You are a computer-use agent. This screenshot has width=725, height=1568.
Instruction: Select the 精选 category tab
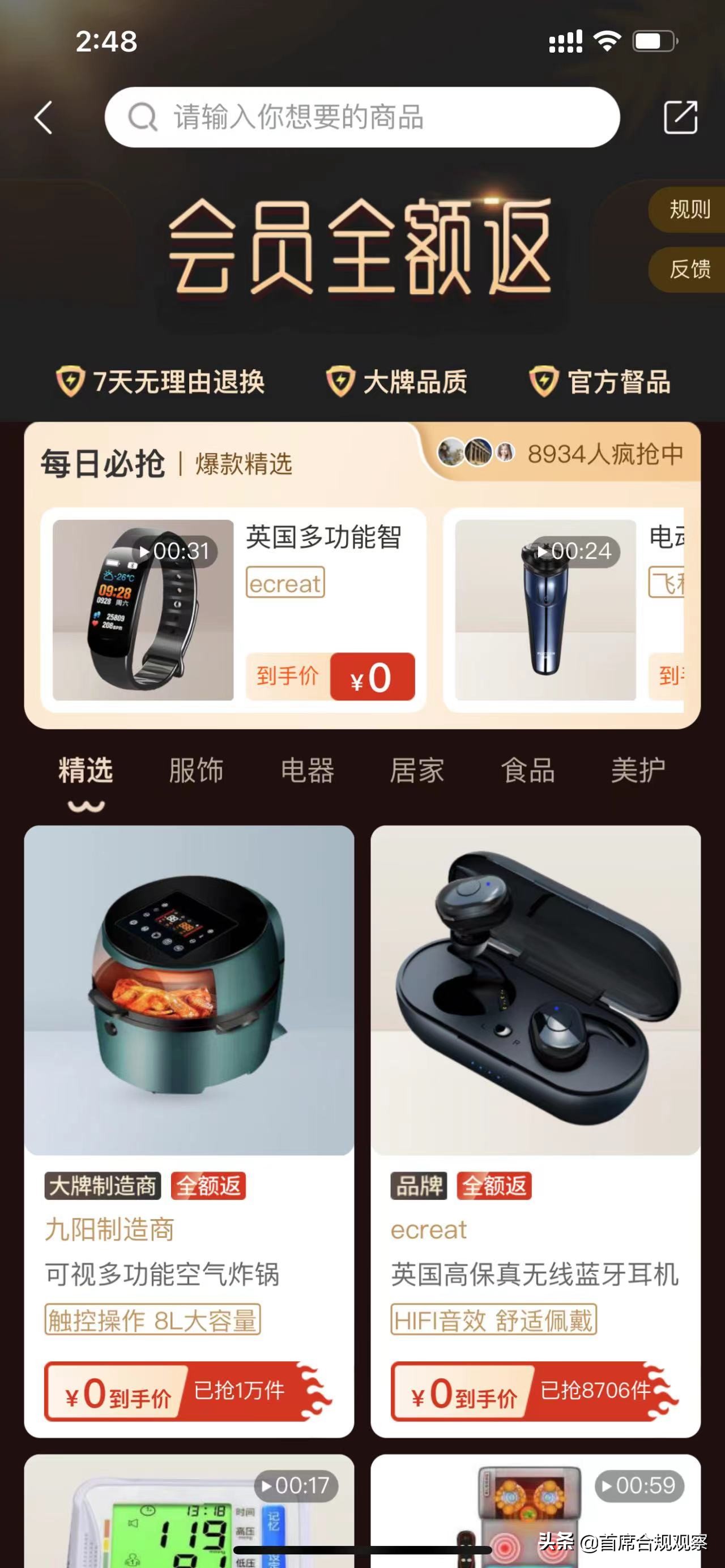tap(86, 771)
